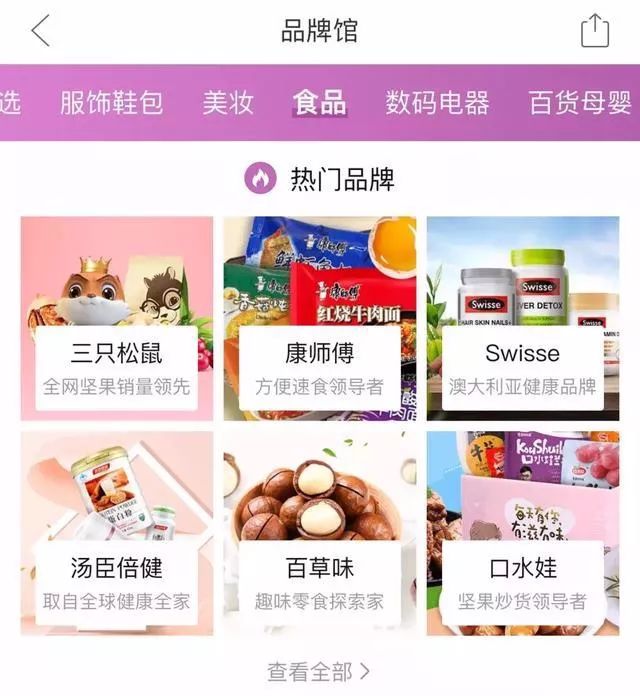Switch to the 数码电器 tab
The width and height of the screenshot is (640, 696).
click(x=437, y=102)
